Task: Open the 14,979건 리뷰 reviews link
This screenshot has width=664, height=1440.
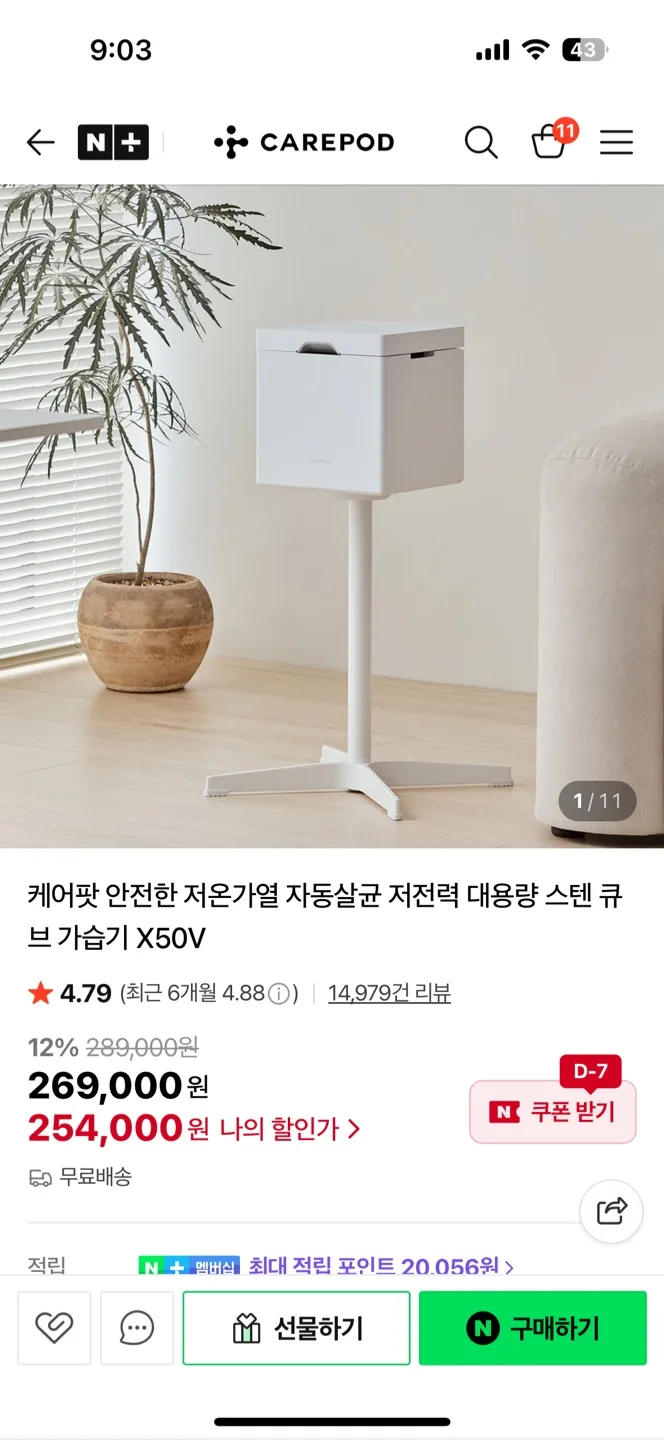Action: coord(389,993)
